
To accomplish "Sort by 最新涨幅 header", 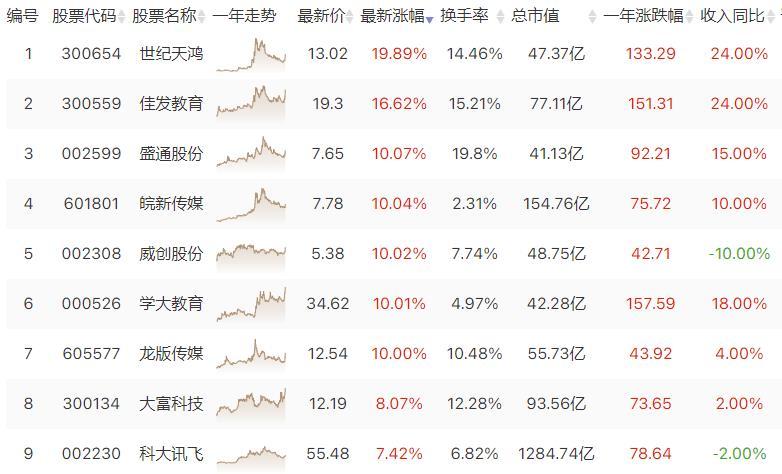I will coord(392,16).
